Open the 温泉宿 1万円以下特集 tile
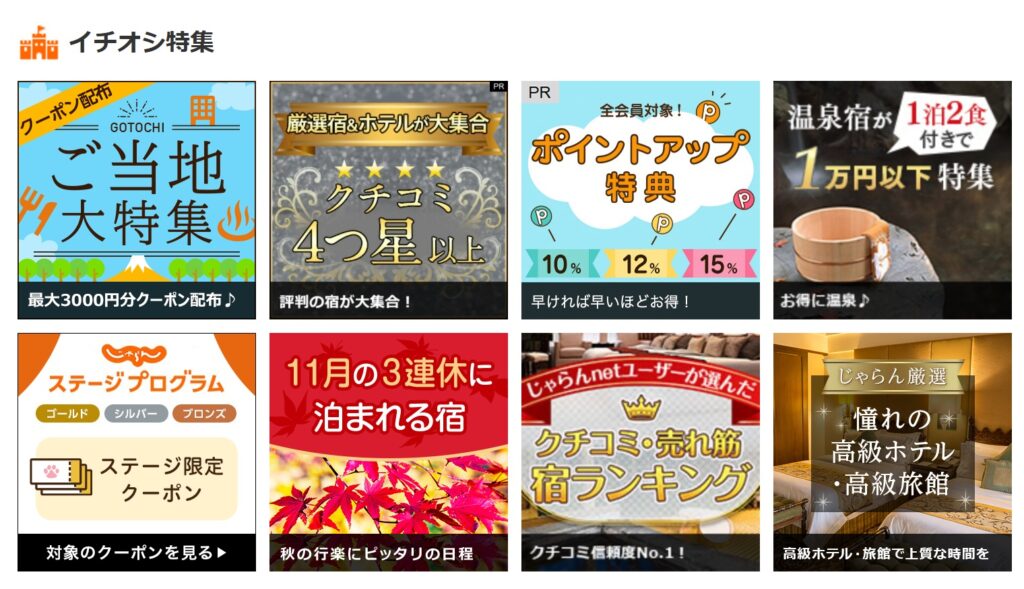This screenshot has height=589, width=1024. click(892, 200)
